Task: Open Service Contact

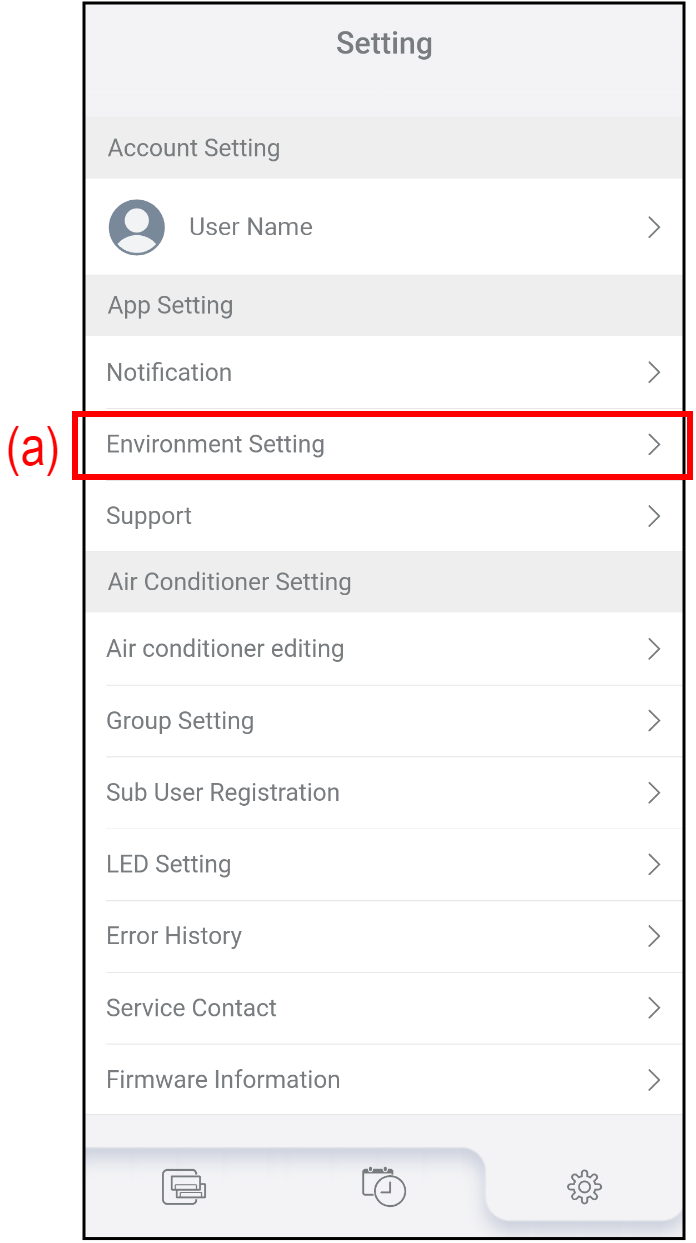Action: pos(383,1008)
